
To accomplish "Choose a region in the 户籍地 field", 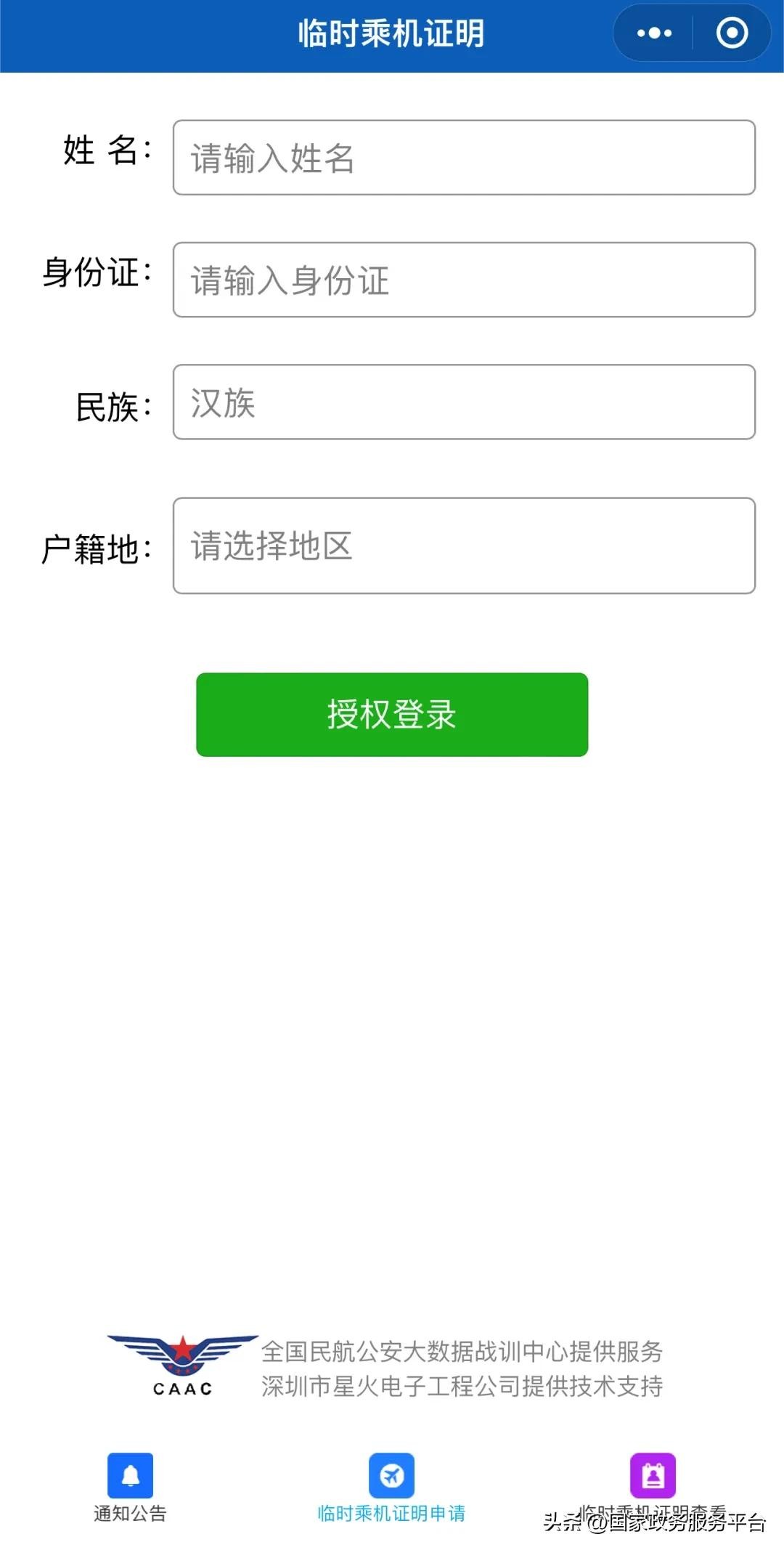I will coord(464,545).
